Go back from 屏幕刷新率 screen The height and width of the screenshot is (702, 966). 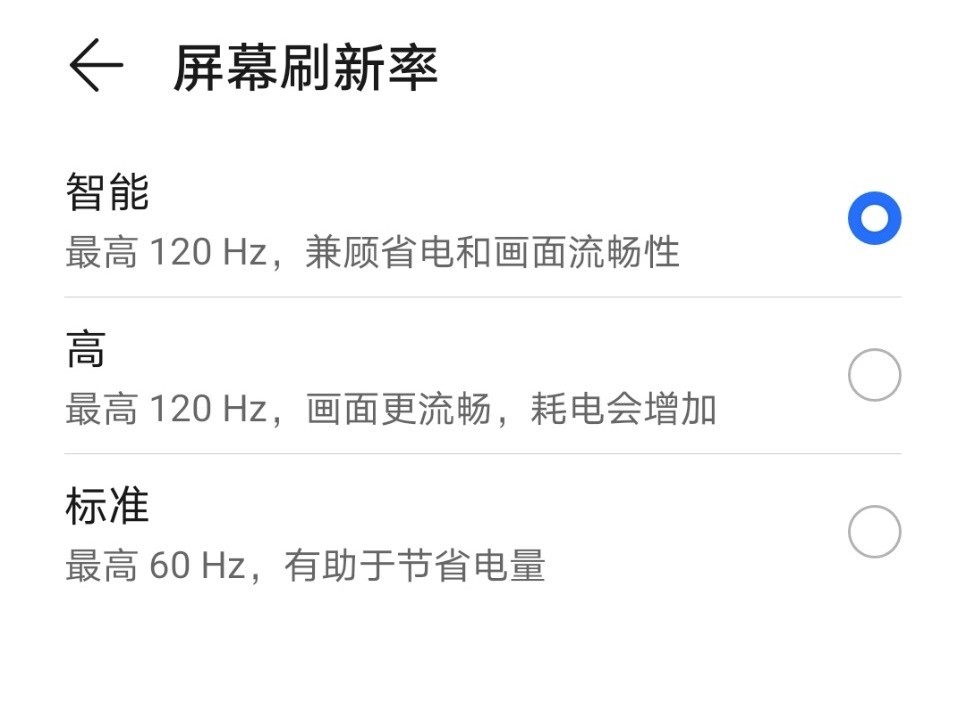(x=95, y=65)
